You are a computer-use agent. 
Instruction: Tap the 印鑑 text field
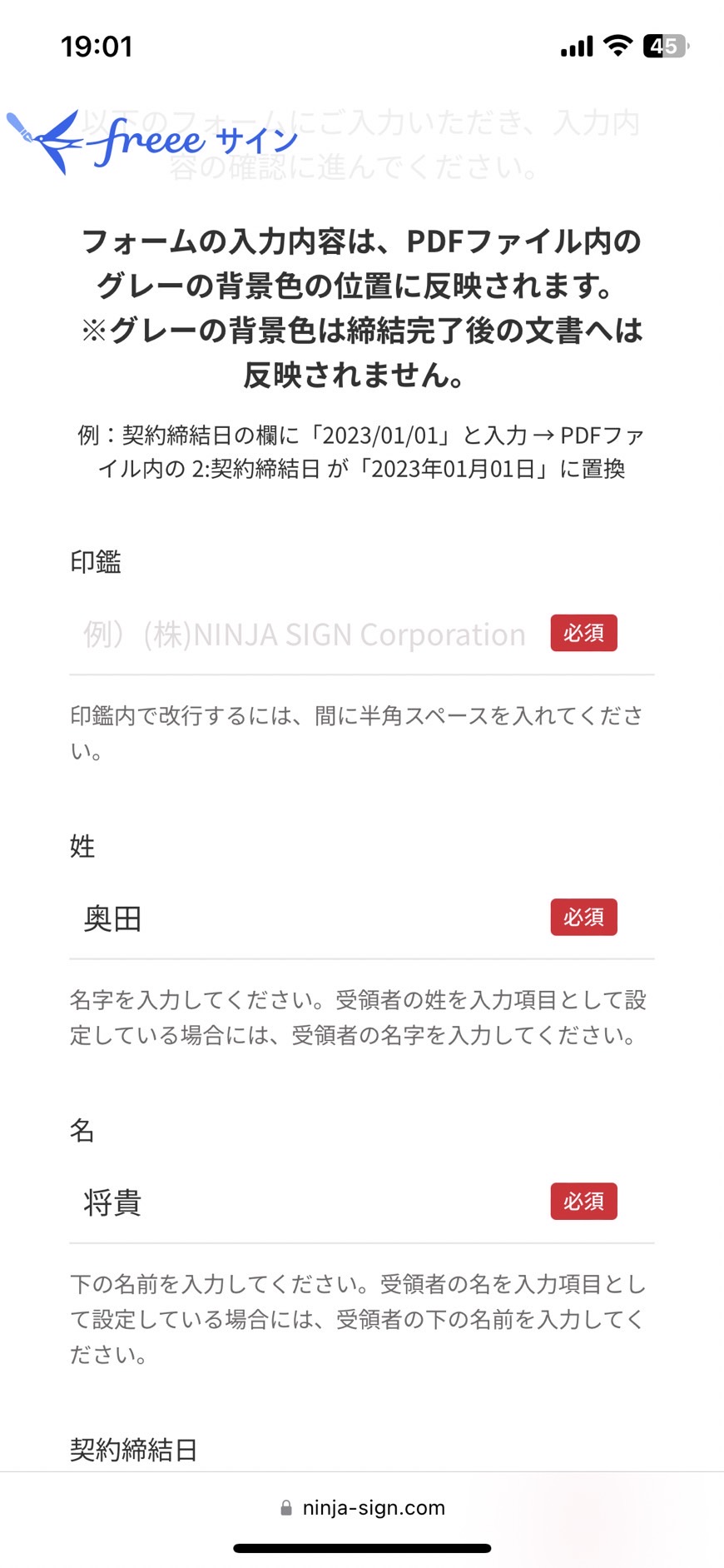[x=361, y=635]
